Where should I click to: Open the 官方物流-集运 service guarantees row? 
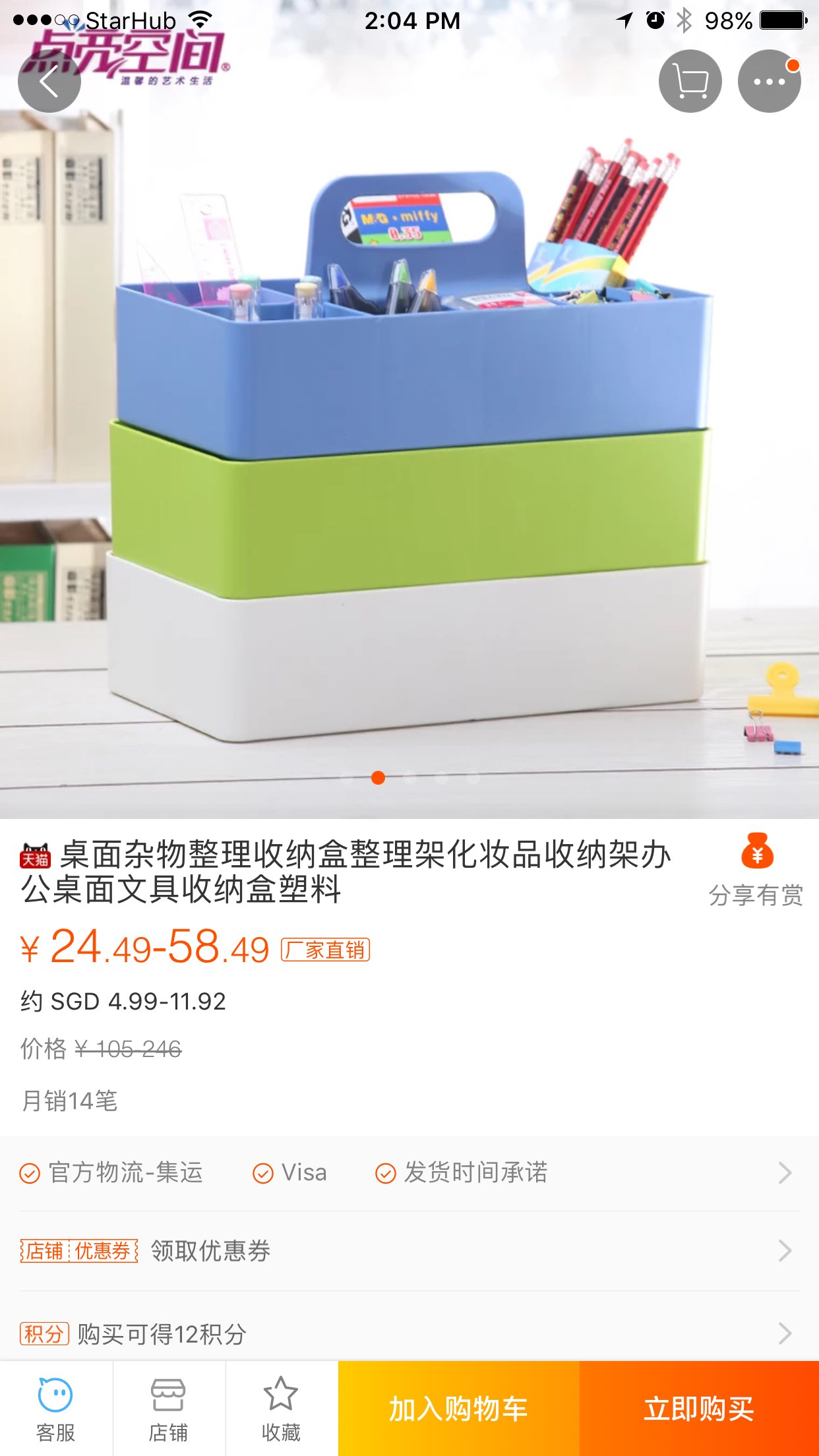tap(409, 1173)
